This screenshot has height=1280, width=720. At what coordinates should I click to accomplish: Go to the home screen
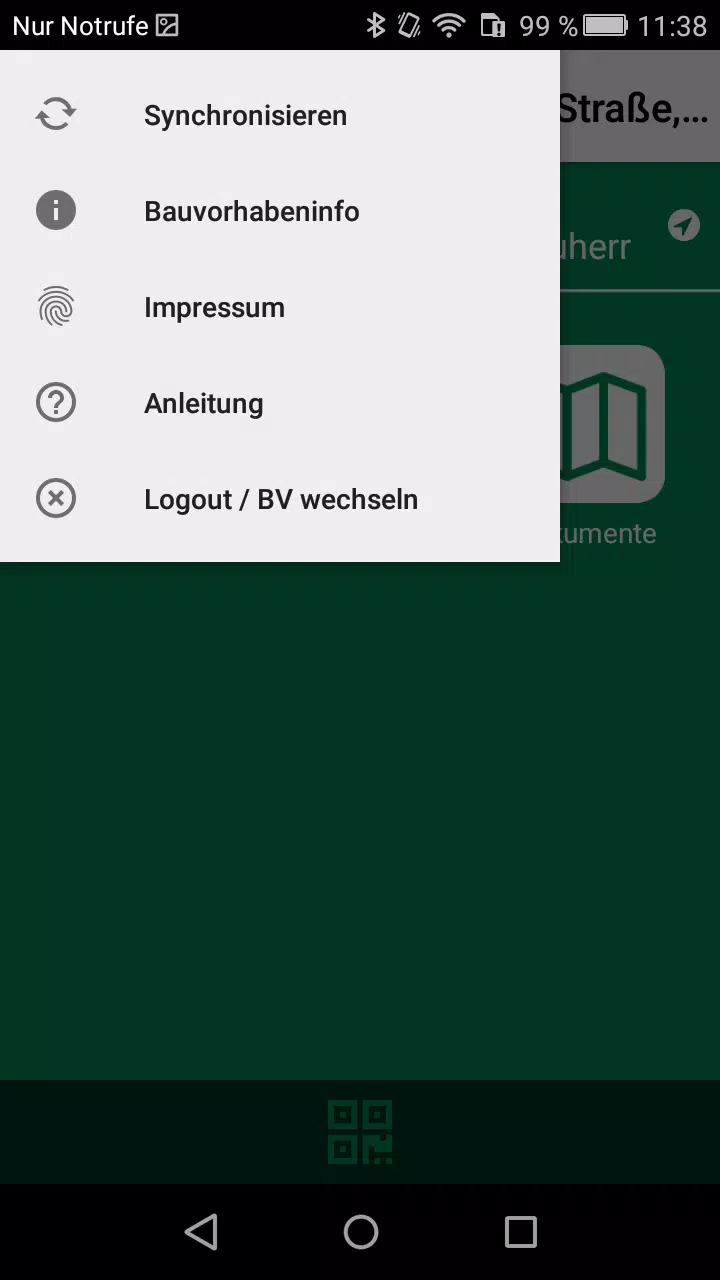tap(361, 1232)
